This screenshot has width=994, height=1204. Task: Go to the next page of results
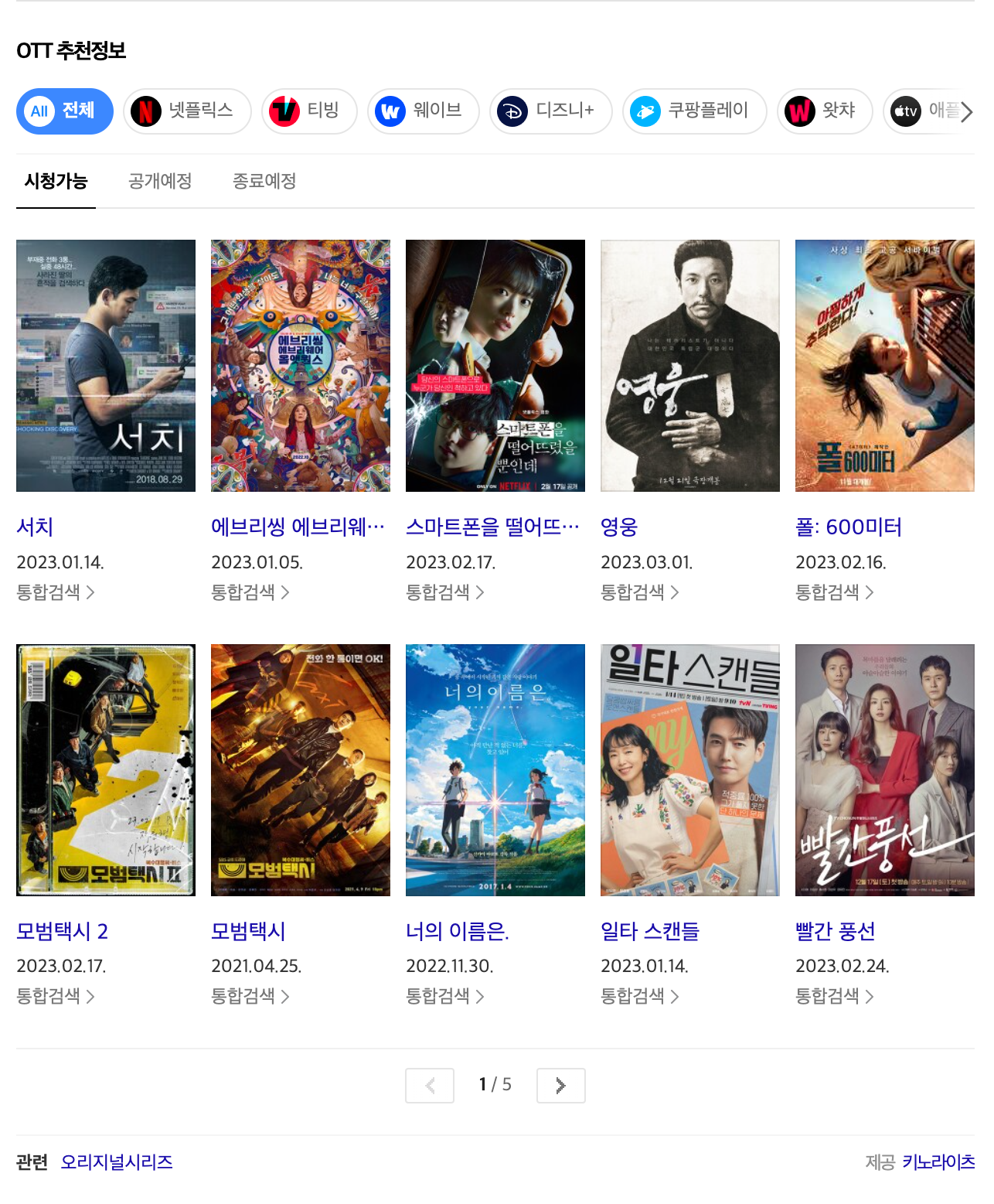point(560,1086)
